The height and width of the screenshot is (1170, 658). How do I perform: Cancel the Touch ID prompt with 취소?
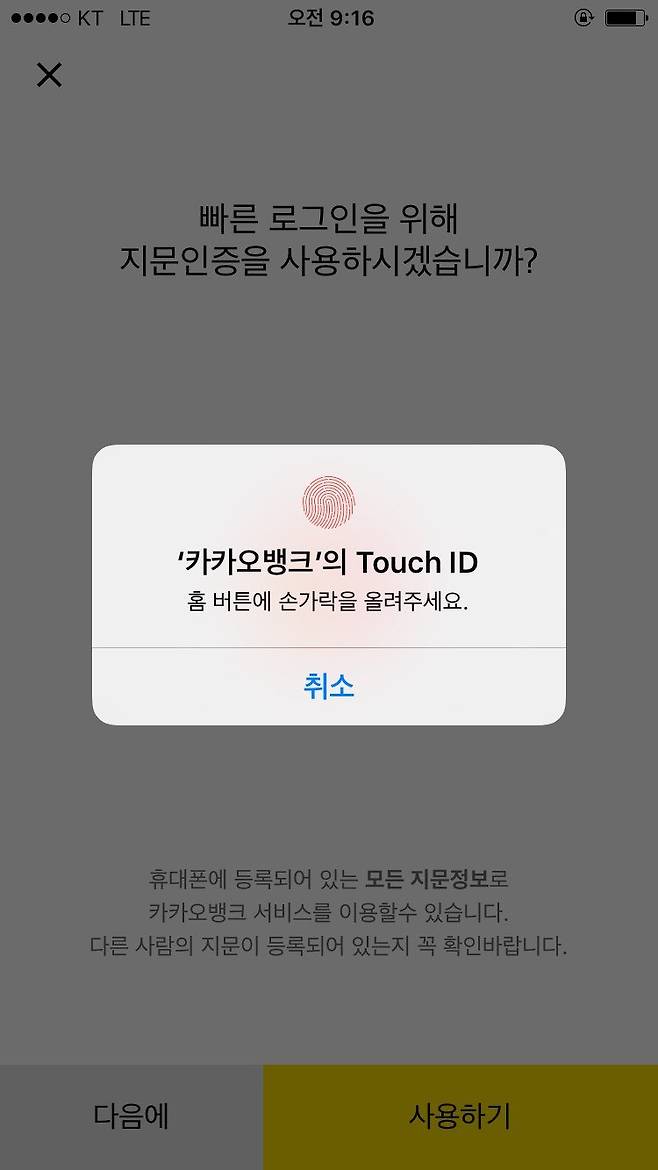[x=329, y=686]
